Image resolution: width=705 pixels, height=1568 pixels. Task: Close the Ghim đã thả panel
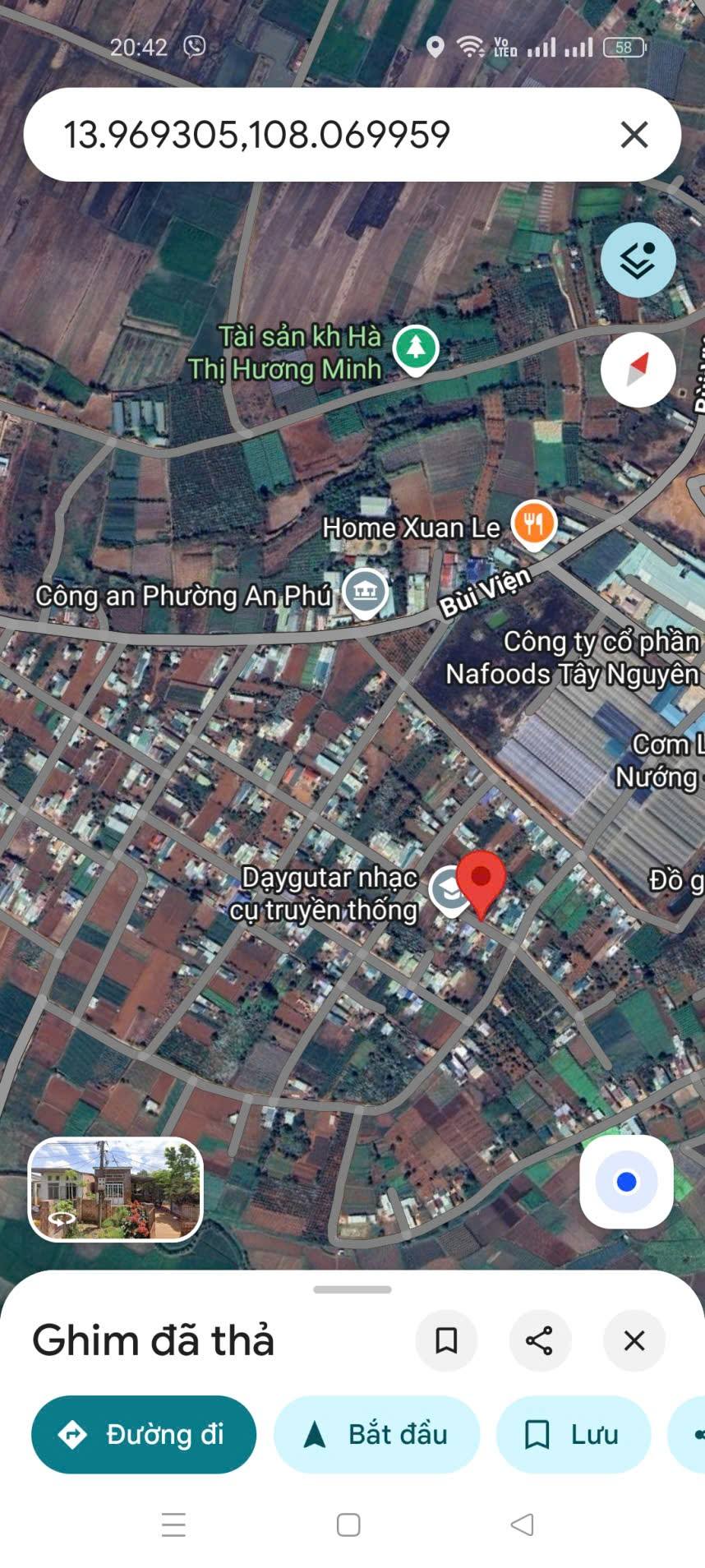(634, 1340)
